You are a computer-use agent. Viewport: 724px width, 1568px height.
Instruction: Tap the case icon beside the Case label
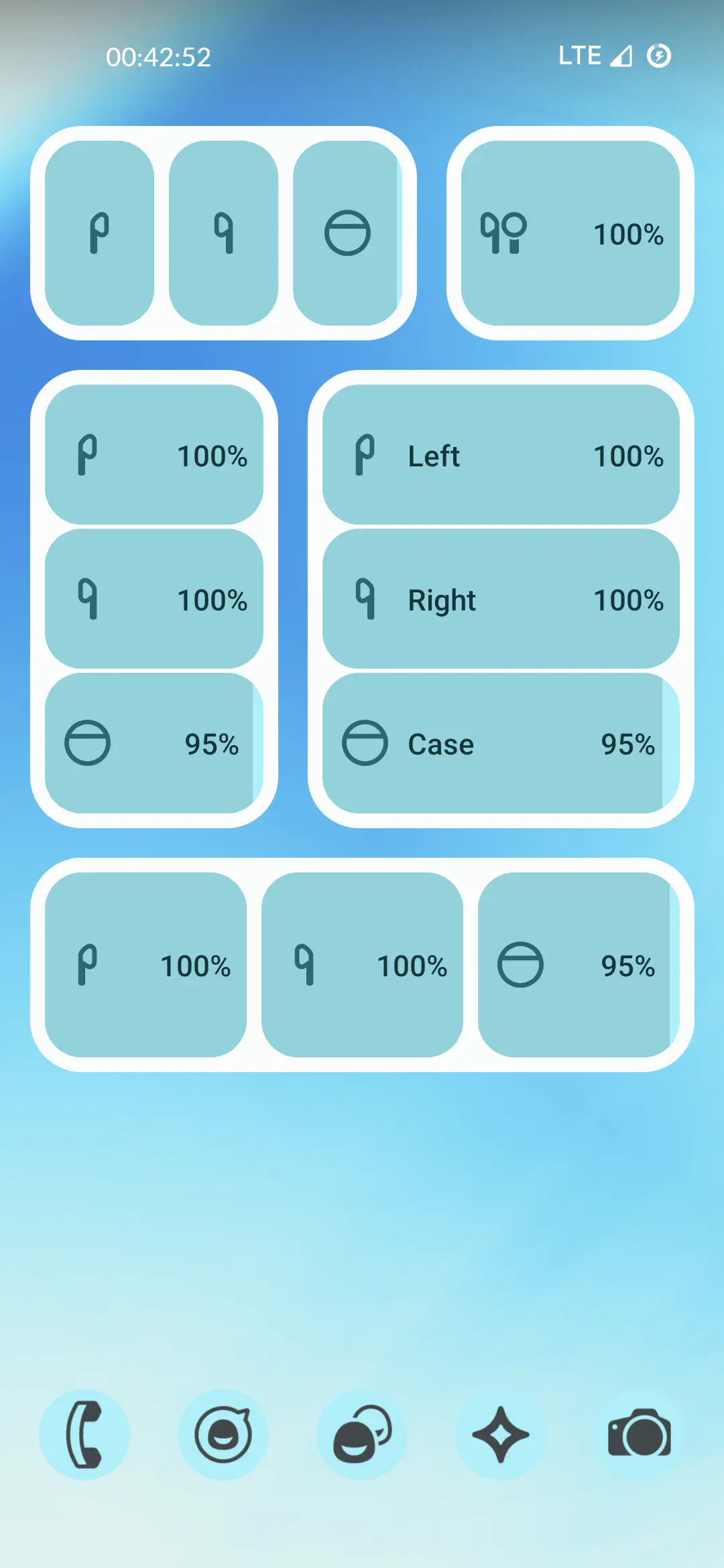tap(363, 743)
